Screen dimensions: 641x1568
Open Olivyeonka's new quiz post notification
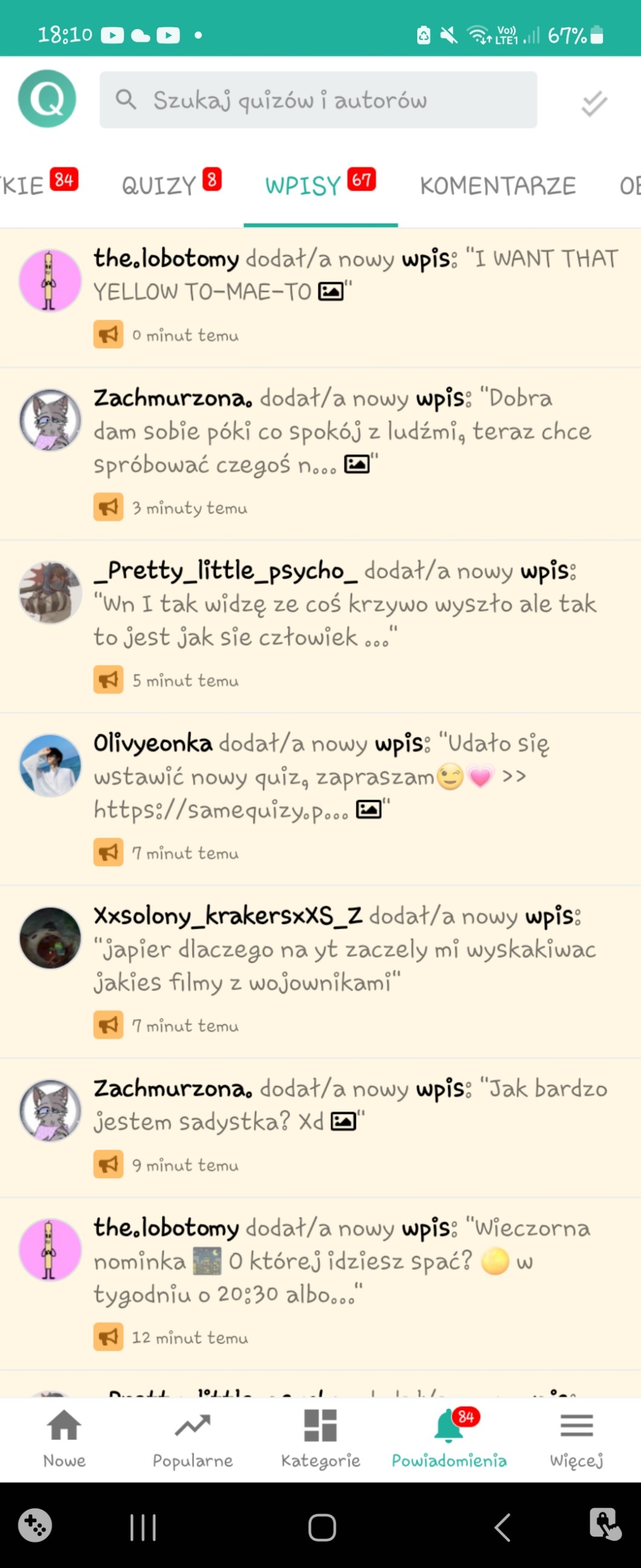click(x=321, y=776)
